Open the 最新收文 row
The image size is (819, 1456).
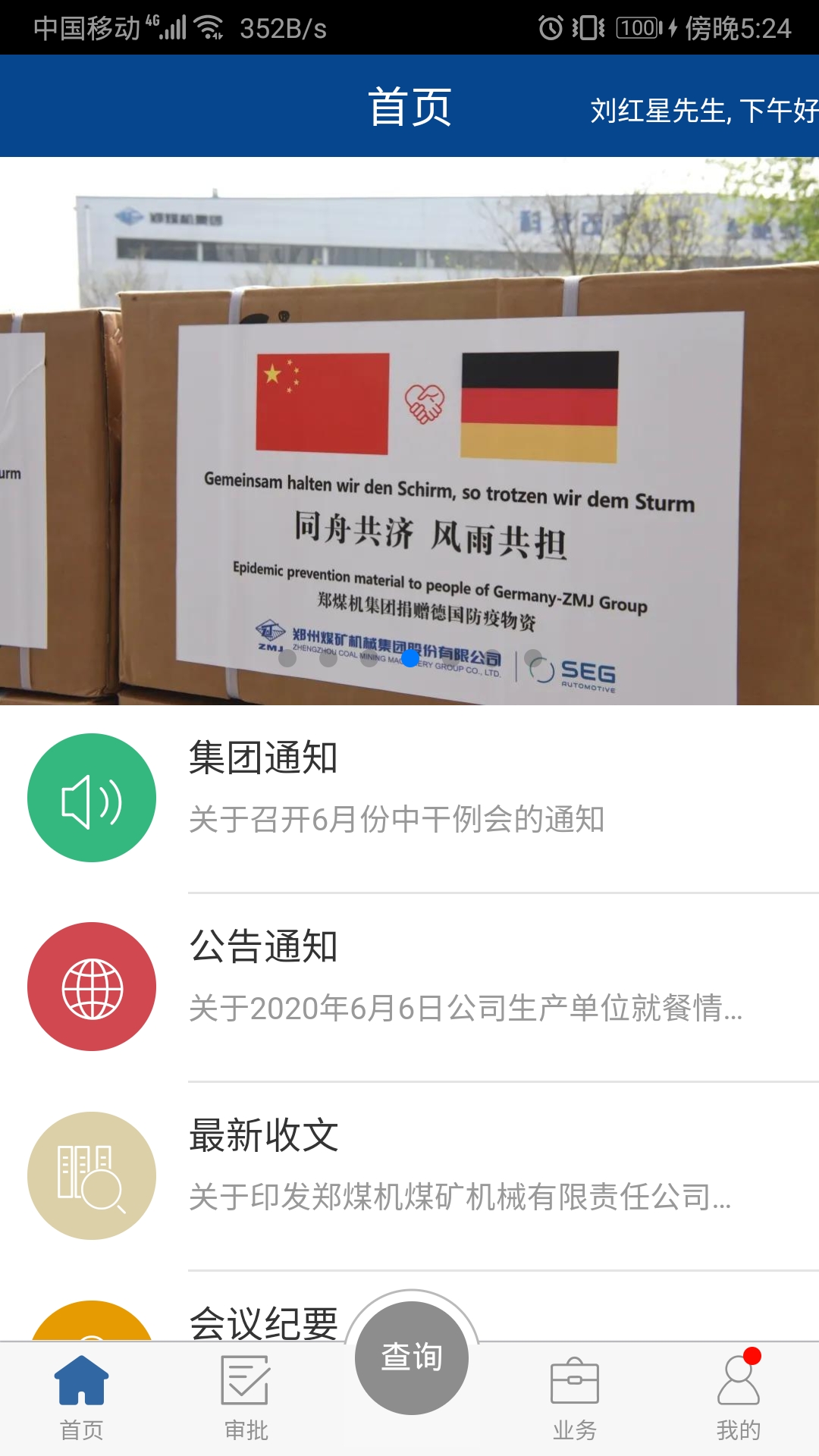[409, 1175]
